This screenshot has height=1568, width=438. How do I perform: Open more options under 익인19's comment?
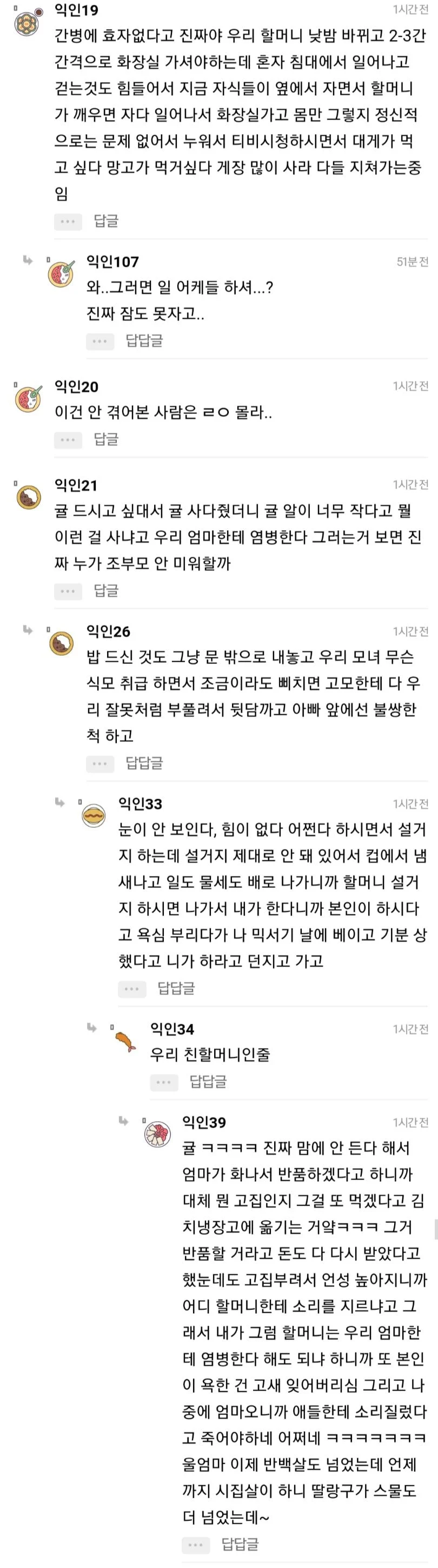pos(68,222)
